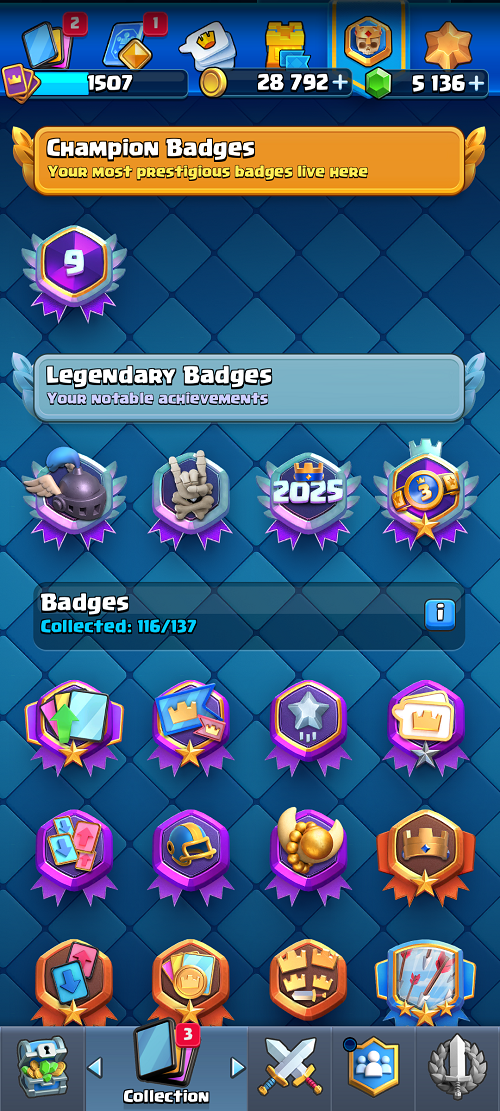
Task: Tap the badges info button
Action: tap(439, 614)
